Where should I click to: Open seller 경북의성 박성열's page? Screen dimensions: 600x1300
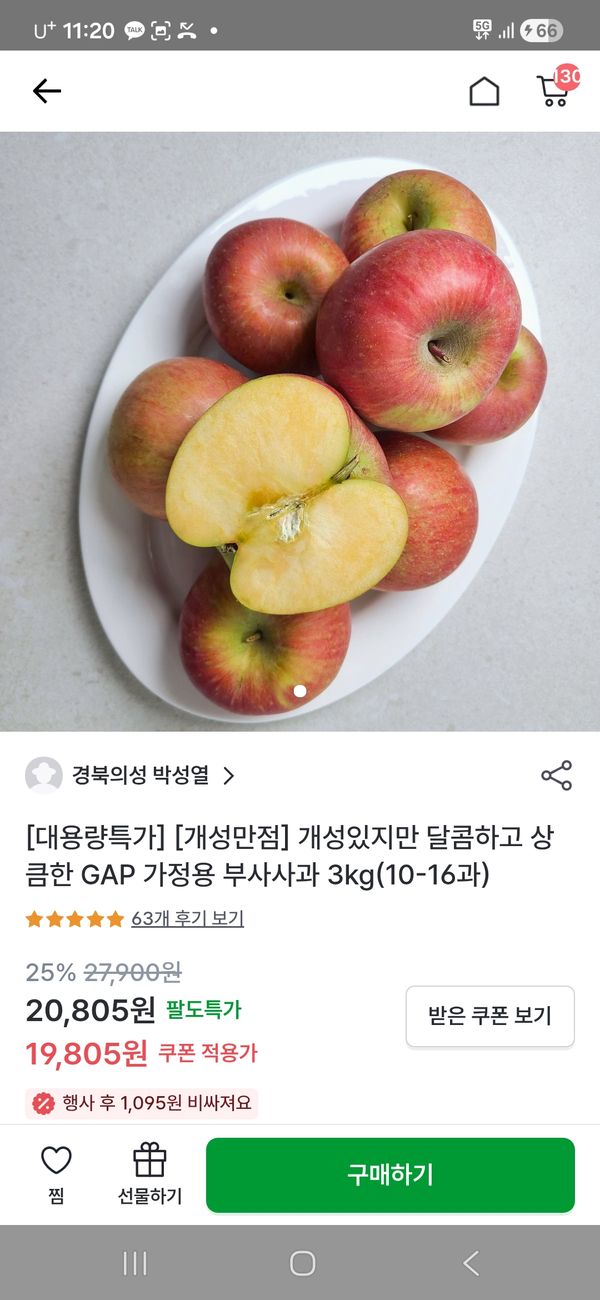(140, 775)
